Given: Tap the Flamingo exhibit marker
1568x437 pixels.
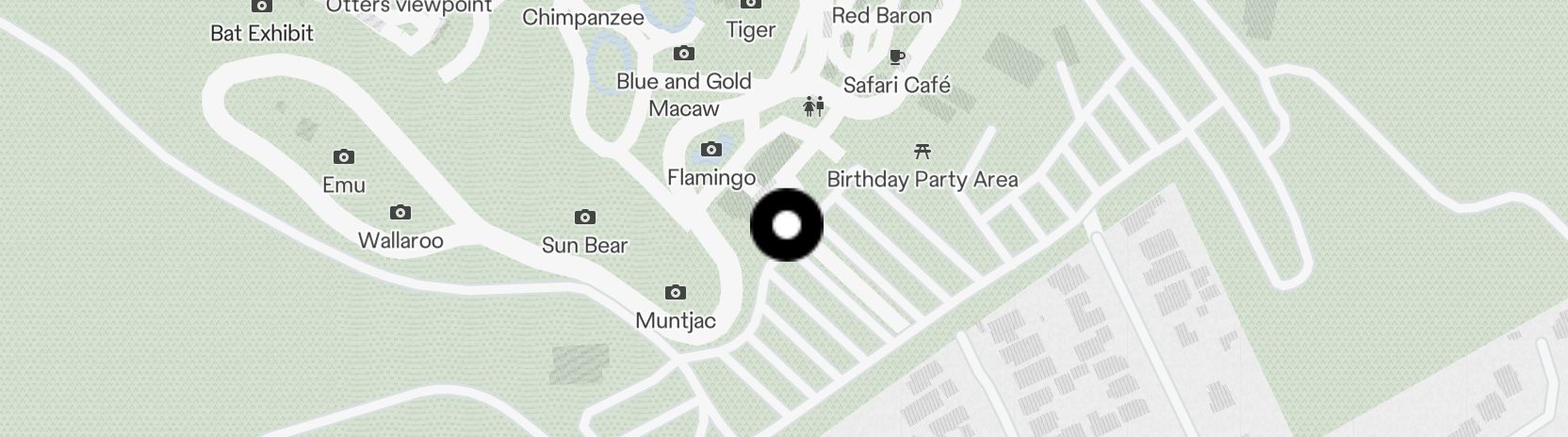Looking at the screenshot, I should pos(711,150).
